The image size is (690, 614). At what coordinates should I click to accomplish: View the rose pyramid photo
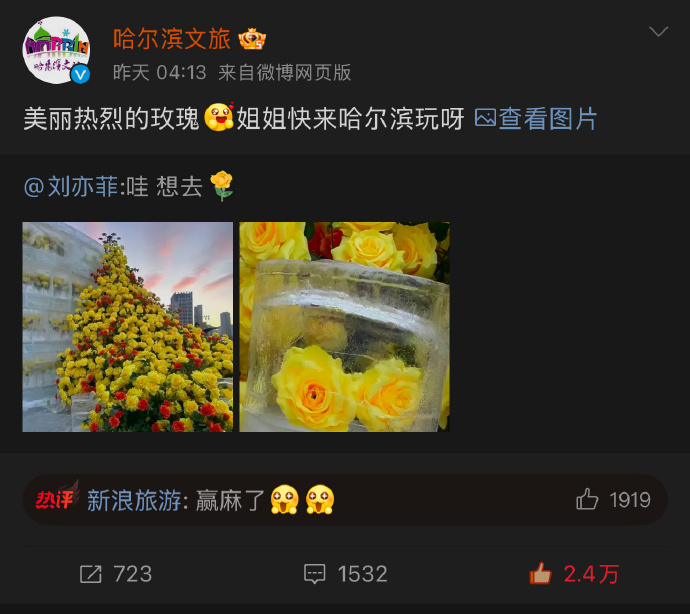click(128, 327)
